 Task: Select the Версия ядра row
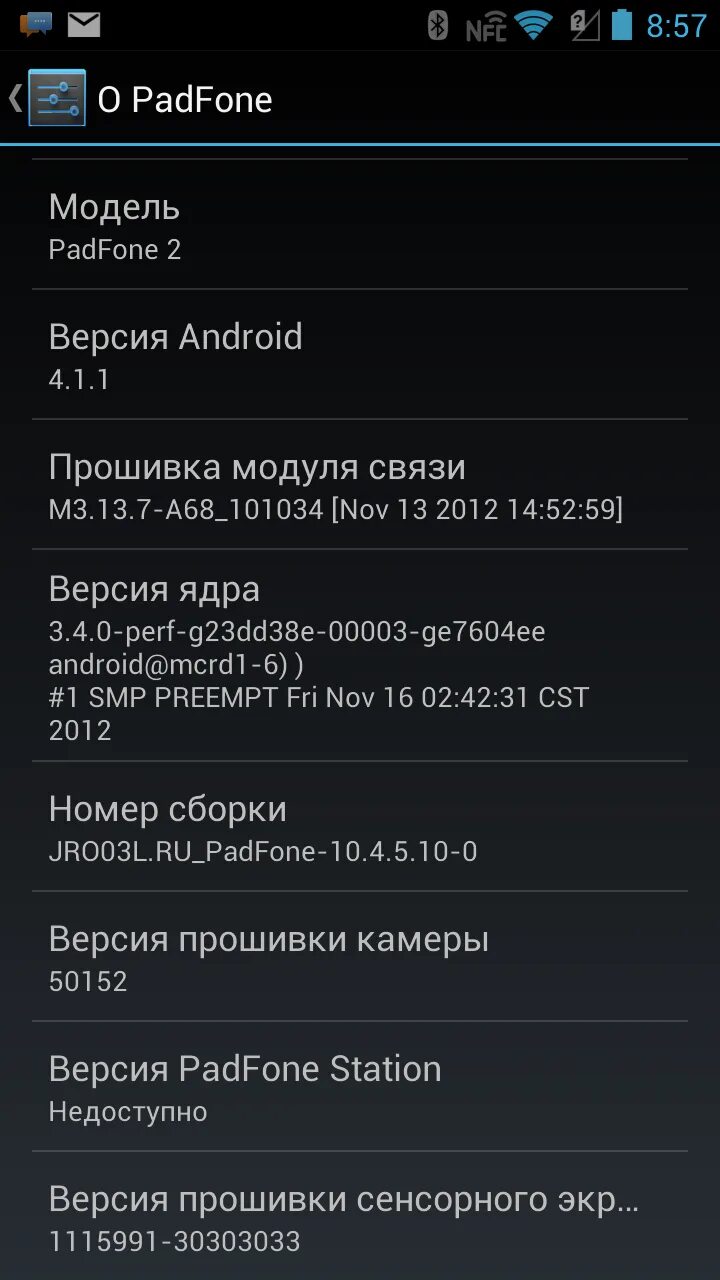tap(360, 655)
